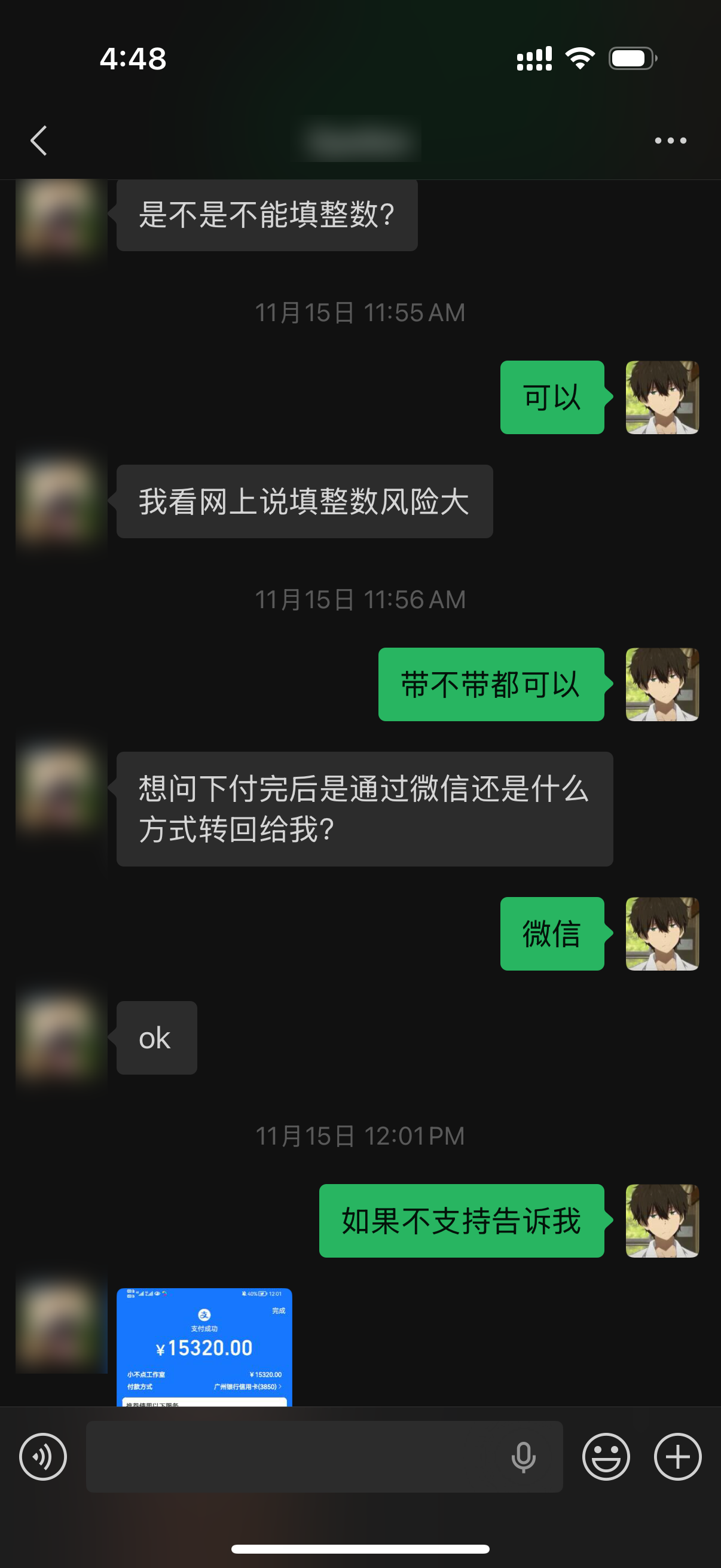Viewport: 721px width, 1568px height.
Task: Open my avatar beside the 微信 message
Action: [662, 933]
